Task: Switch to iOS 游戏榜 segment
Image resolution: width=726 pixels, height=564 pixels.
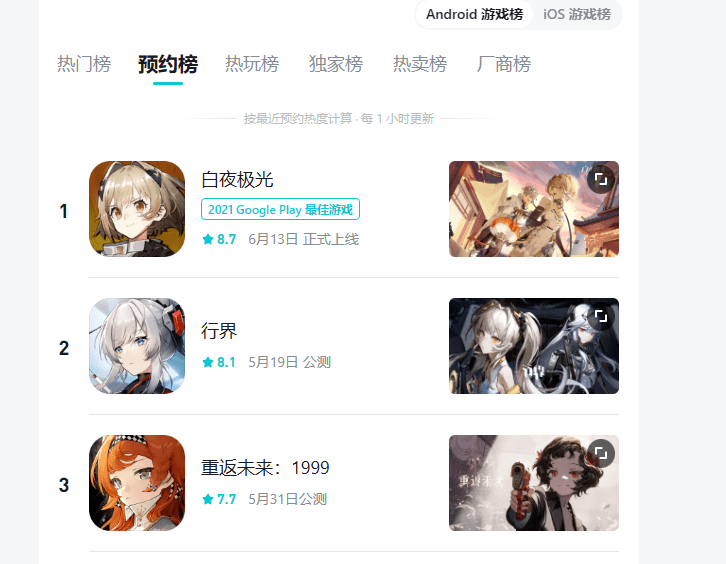Action: [x=577, y=14]
